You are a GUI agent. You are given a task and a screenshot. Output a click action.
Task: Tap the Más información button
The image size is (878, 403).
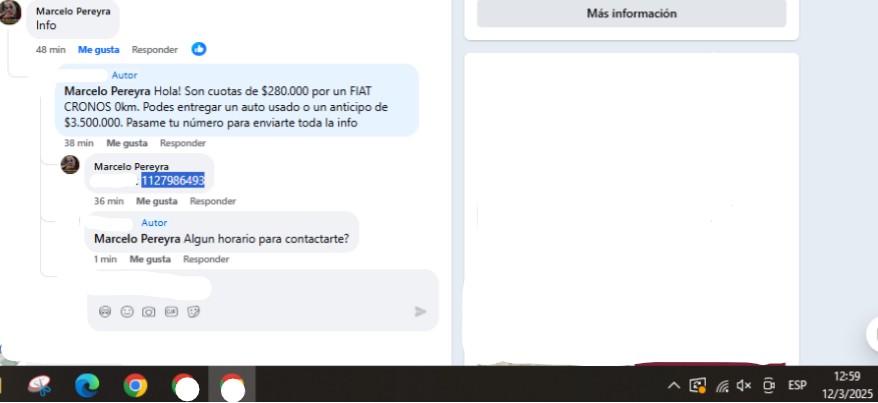click(631, 14)
